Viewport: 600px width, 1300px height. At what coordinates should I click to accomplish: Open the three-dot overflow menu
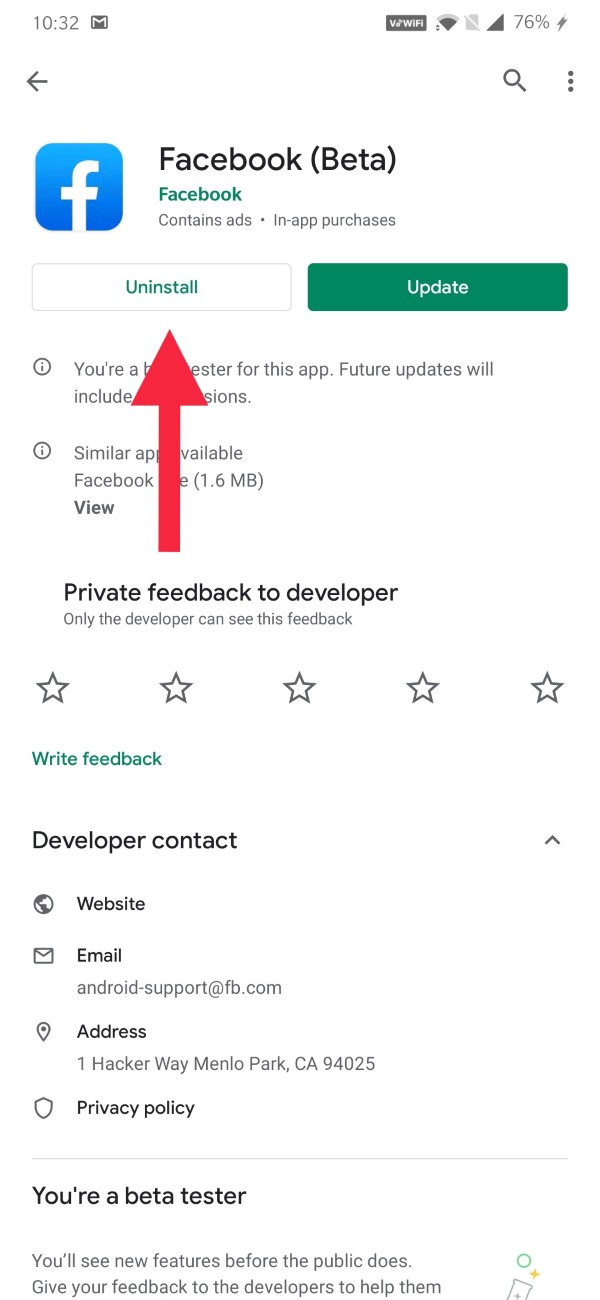(x=570, y=81)
